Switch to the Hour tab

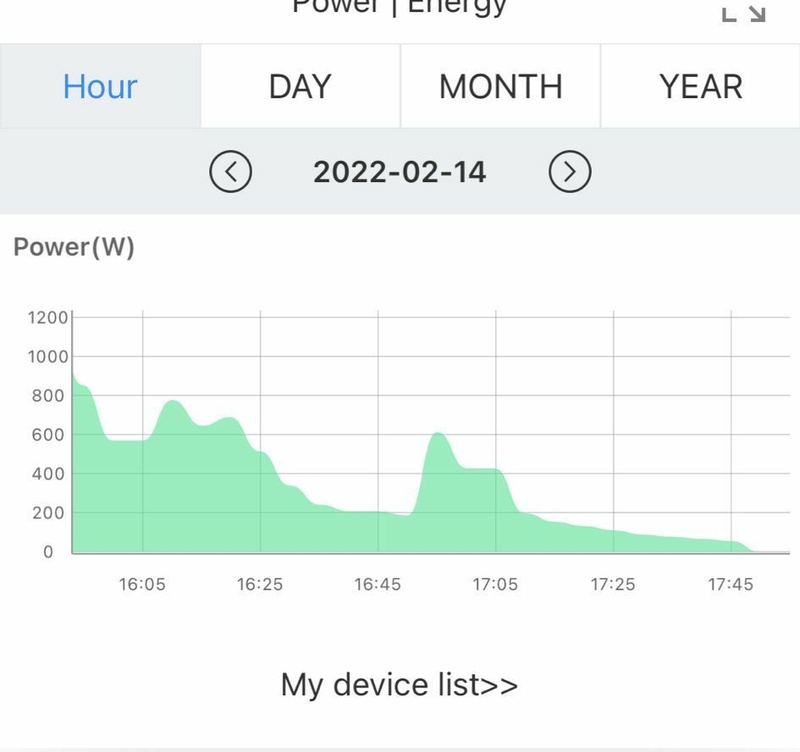point(100,87)
